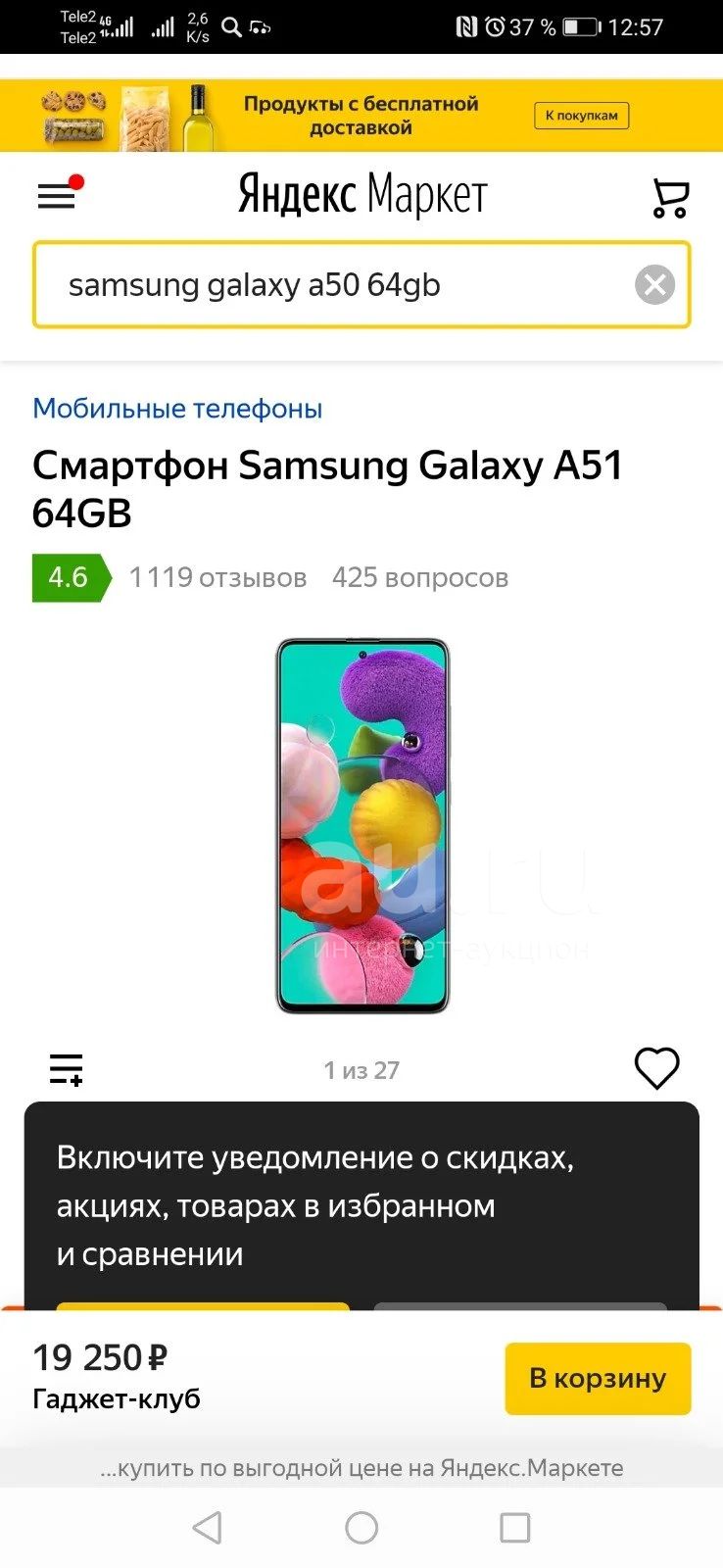Open the 425 вопросов section
Viewport: 723px width, 1568px height.
pyautogui.click(x=420, y=577)
